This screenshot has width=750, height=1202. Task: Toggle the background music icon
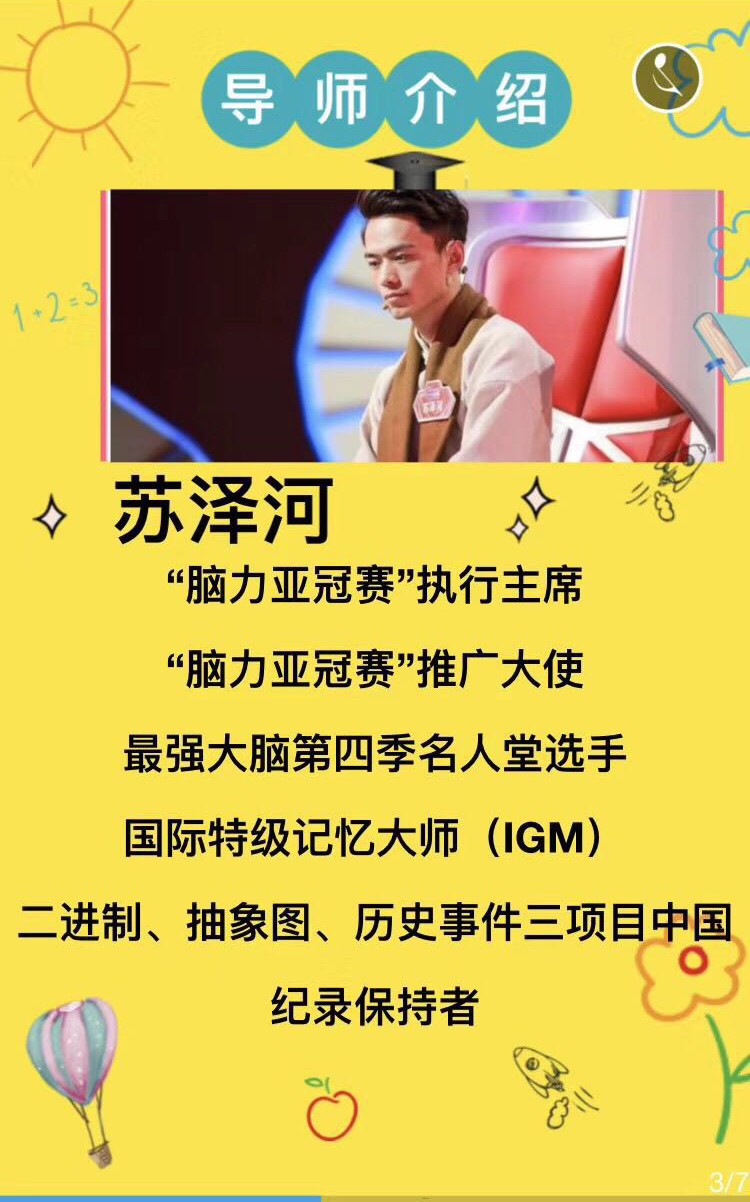coord(667,76)
